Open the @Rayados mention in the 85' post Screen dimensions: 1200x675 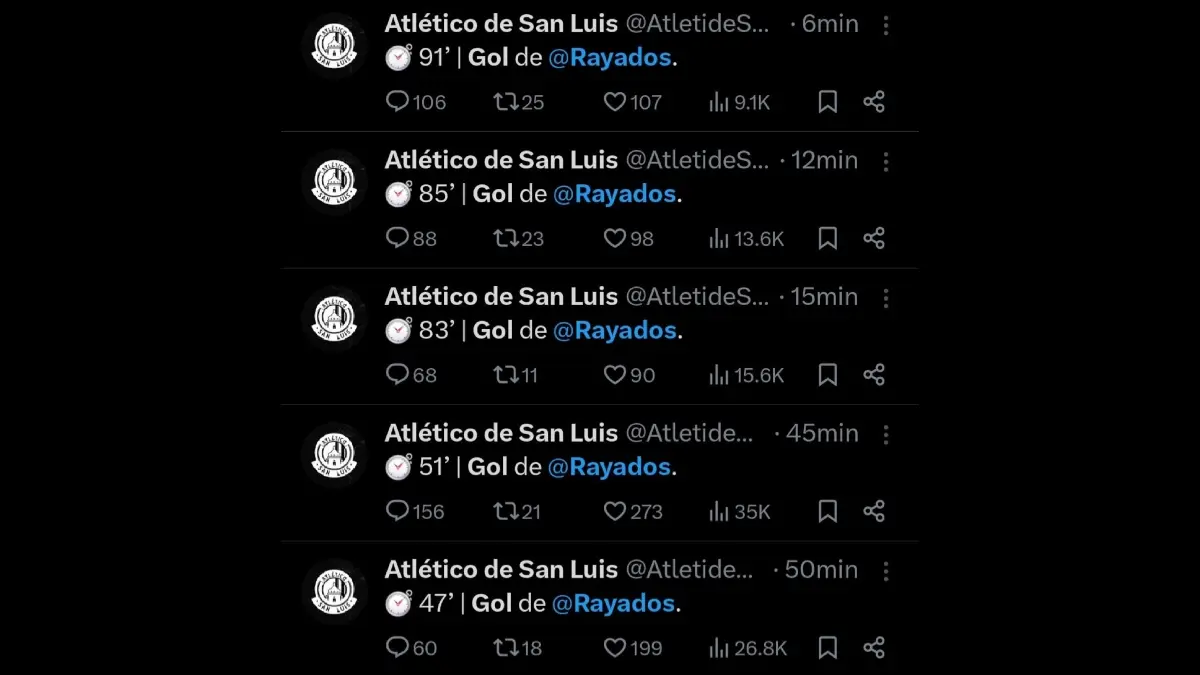[614, 194]
